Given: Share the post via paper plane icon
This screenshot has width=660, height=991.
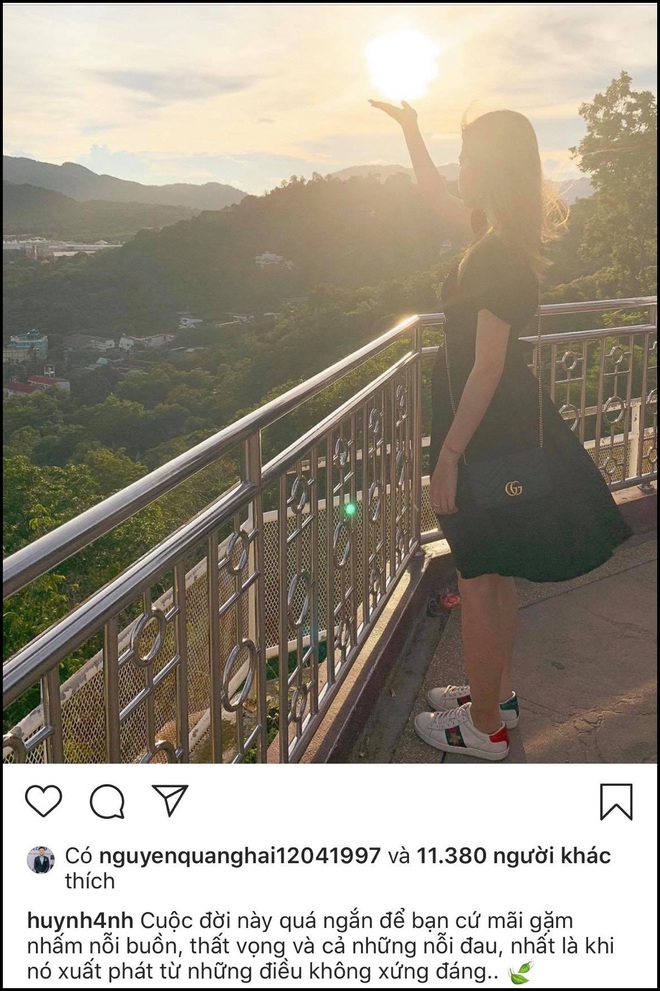Looking at the screenshot, I should [x=170, y=799].
